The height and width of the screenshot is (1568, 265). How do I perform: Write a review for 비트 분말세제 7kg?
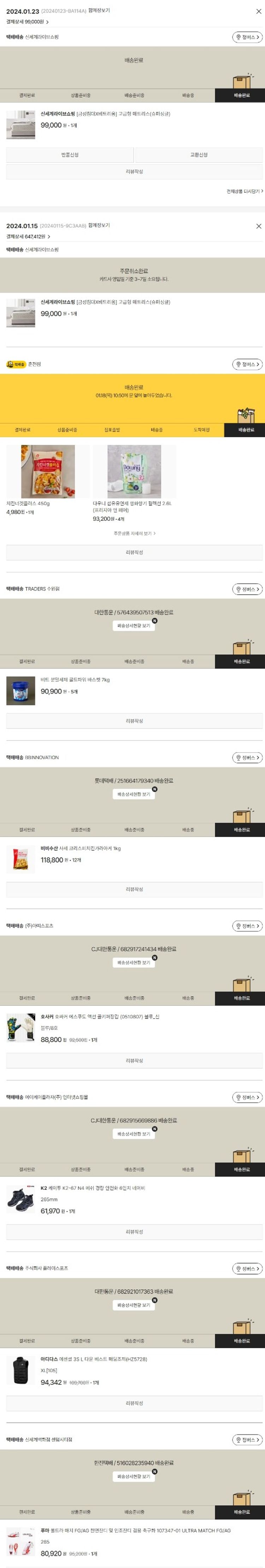point(134,721)
